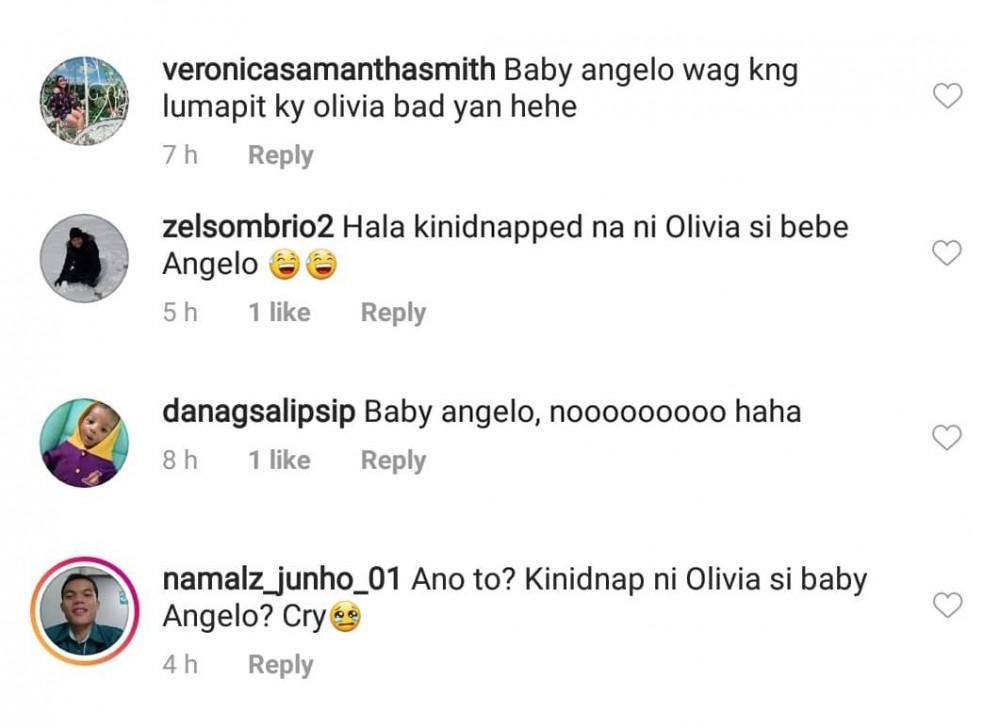Open veronicasamanthasmith's profile picture
The height and width of the screenshot is (728, 1000).
point(84,101)
